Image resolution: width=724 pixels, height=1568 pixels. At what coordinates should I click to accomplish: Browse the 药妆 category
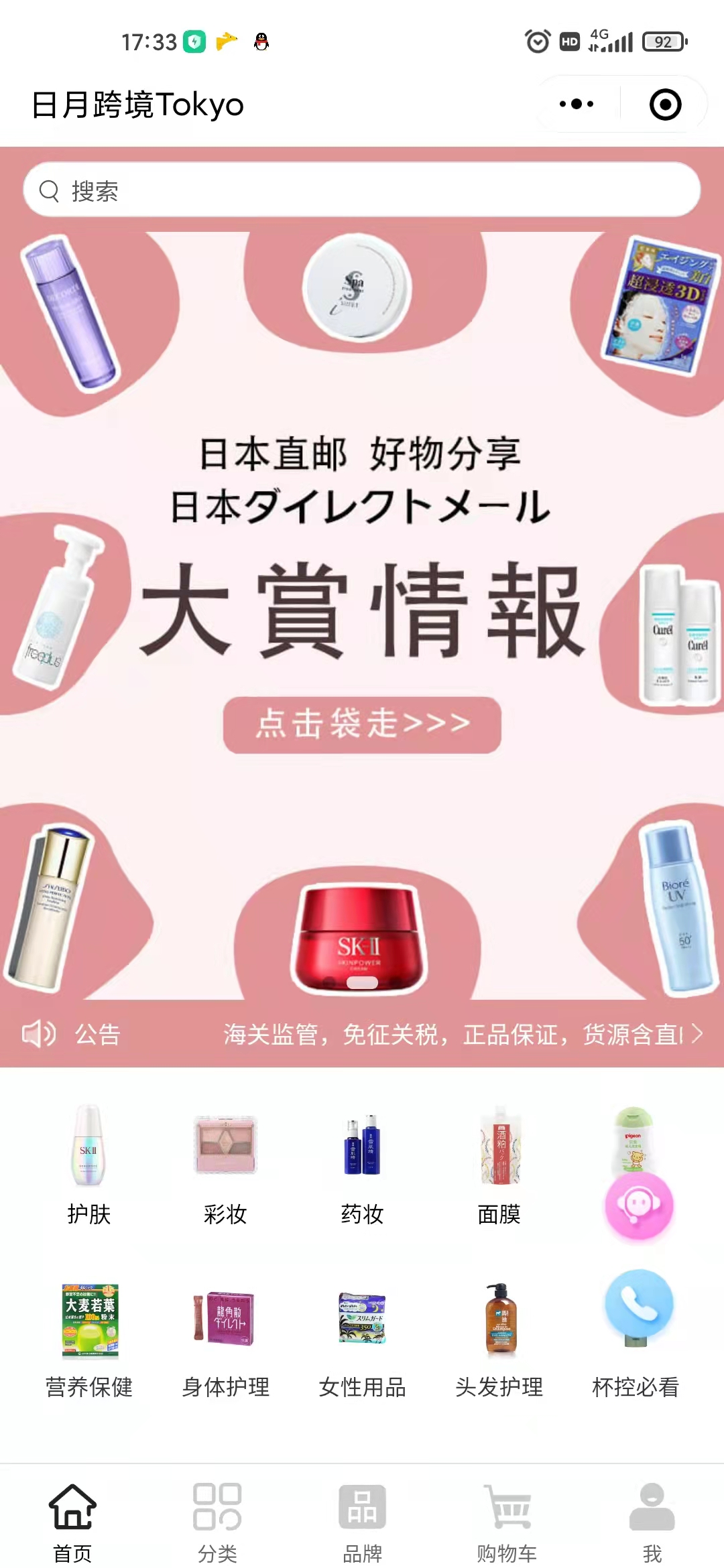coord(362,1165)
